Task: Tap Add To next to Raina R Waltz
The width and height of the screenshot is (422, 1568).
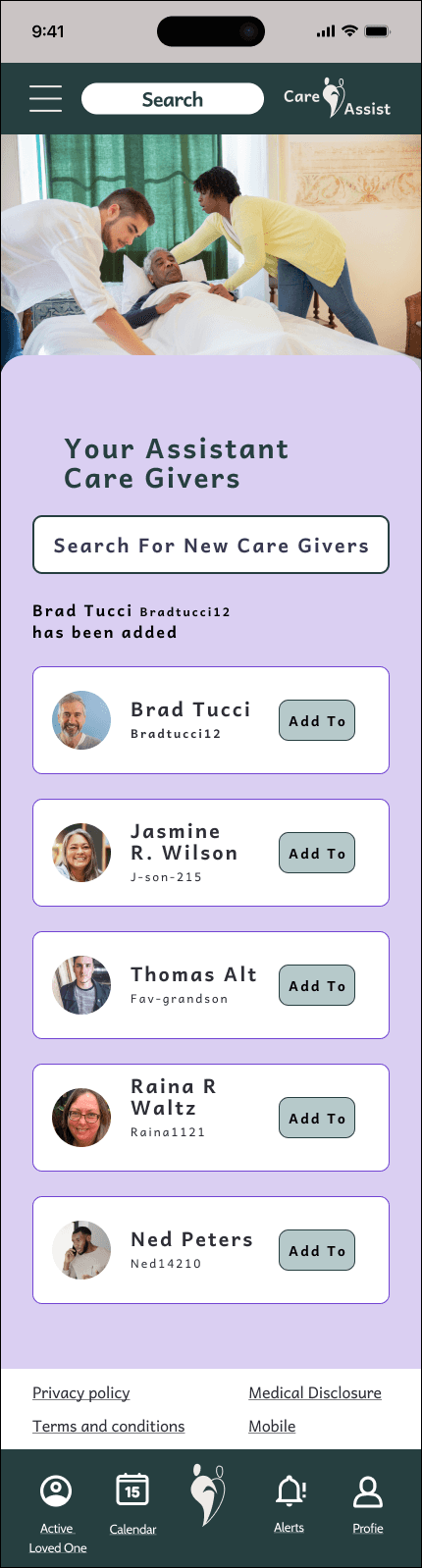Action: point(317,1118)
